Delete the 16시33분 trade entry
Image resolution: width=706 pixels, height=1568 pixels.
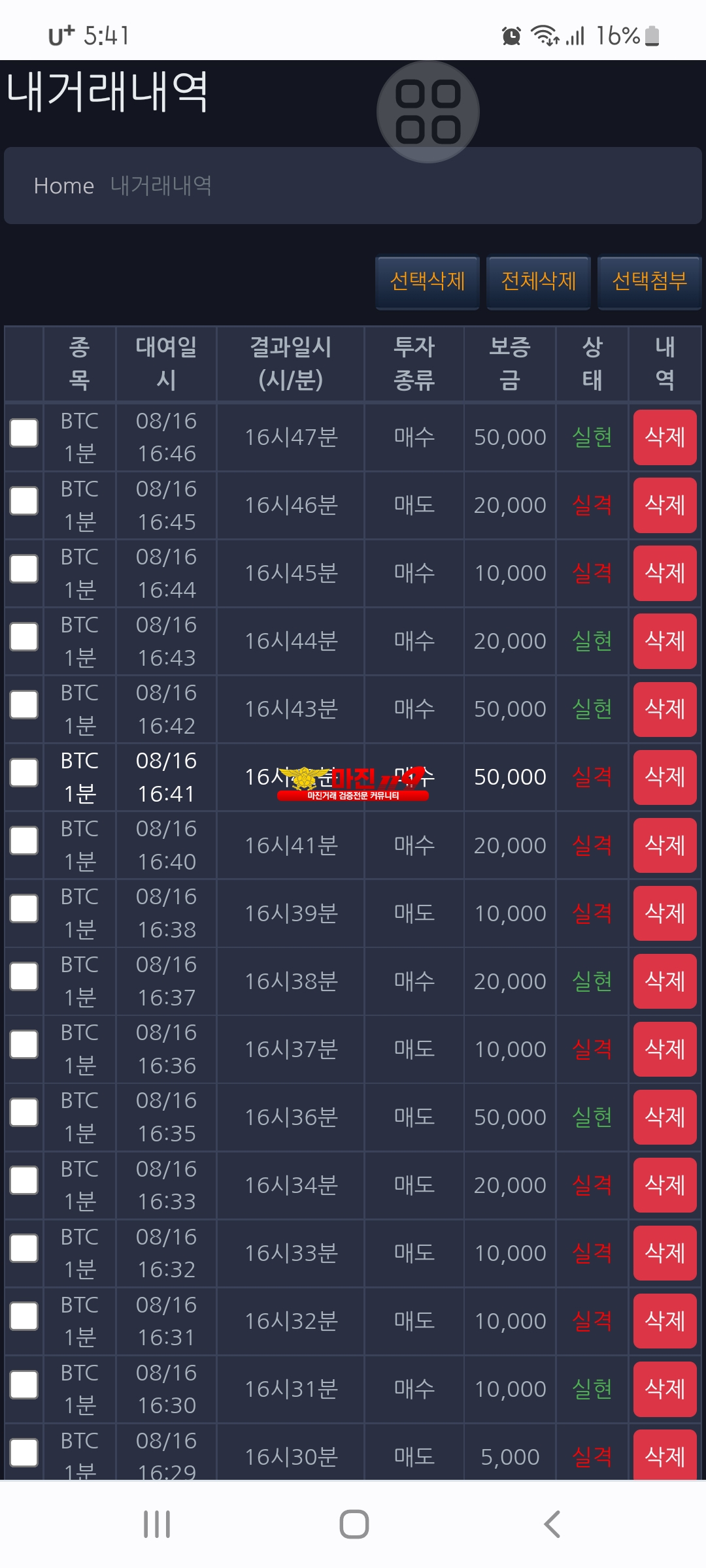[x=665, y=1252]
